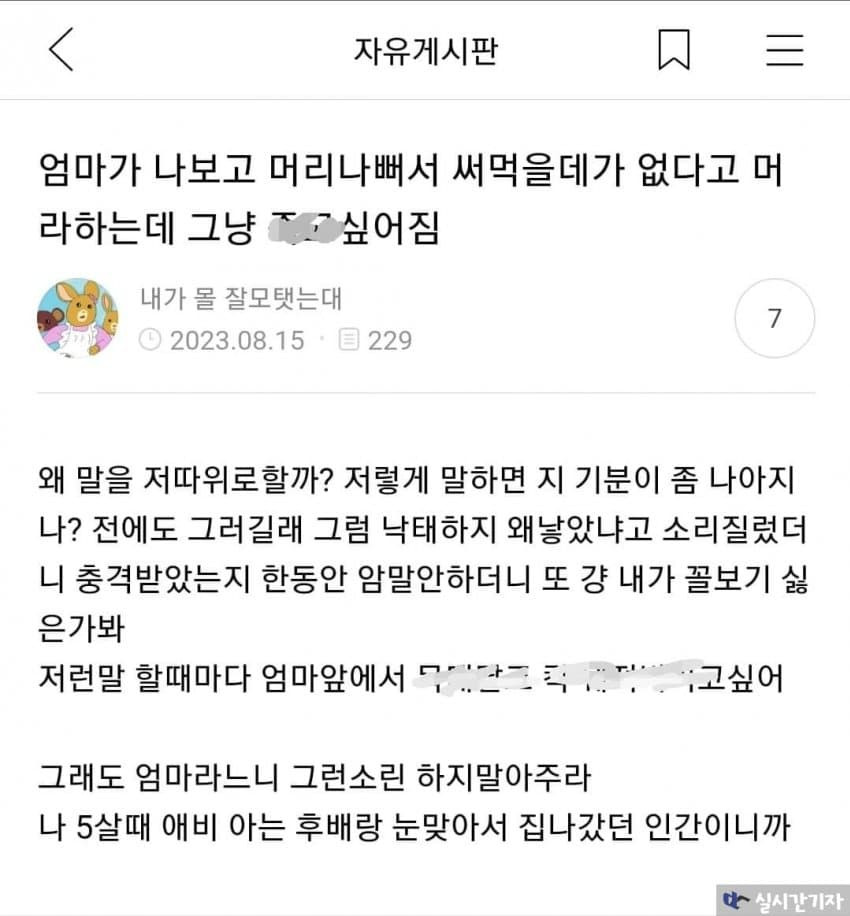Image resolution: width=850 pixels, height=916 pixels.
Task: Open the hamburger menu
Action: pyautogui.click(x=785, y=50)
